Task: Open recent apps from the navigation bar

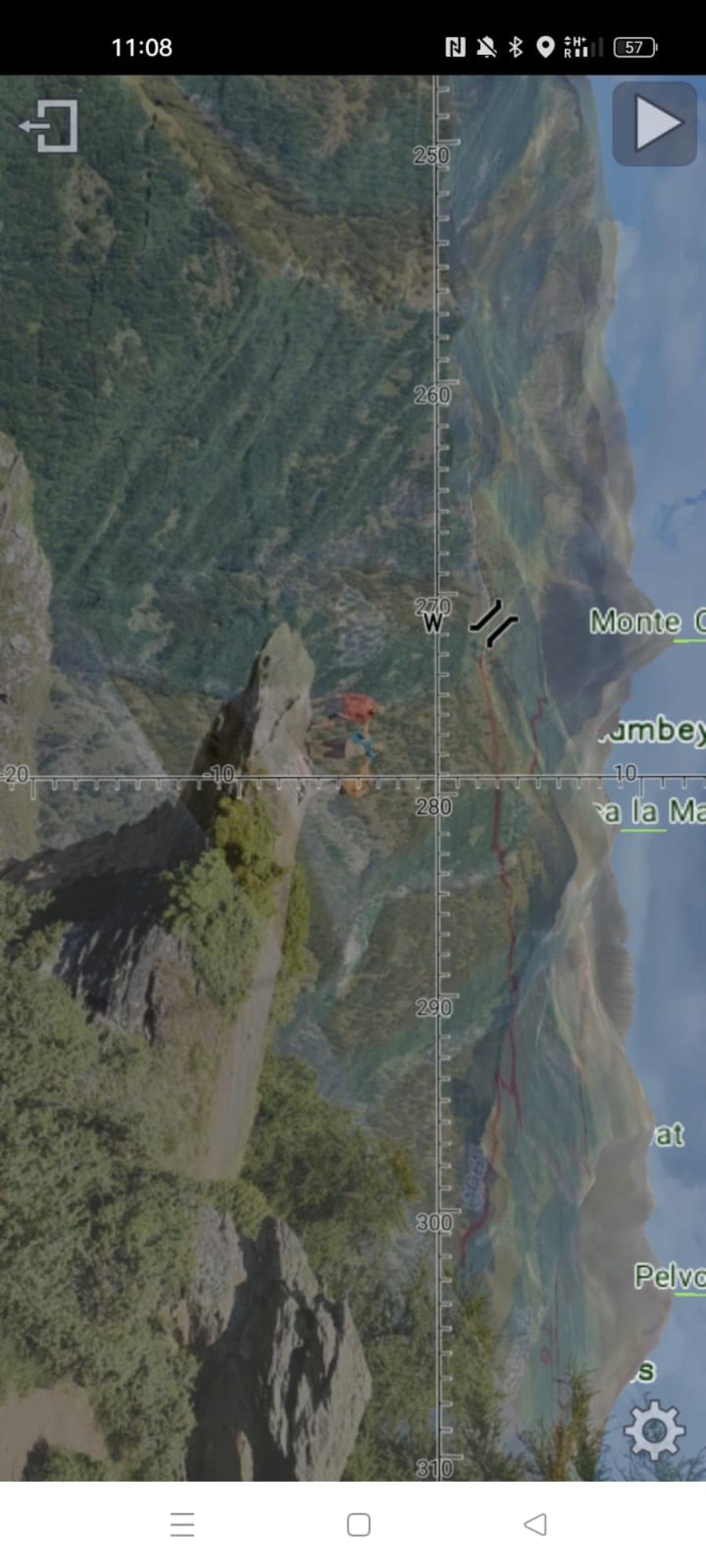Action: pyautogui.click(x=182, y=1524)
